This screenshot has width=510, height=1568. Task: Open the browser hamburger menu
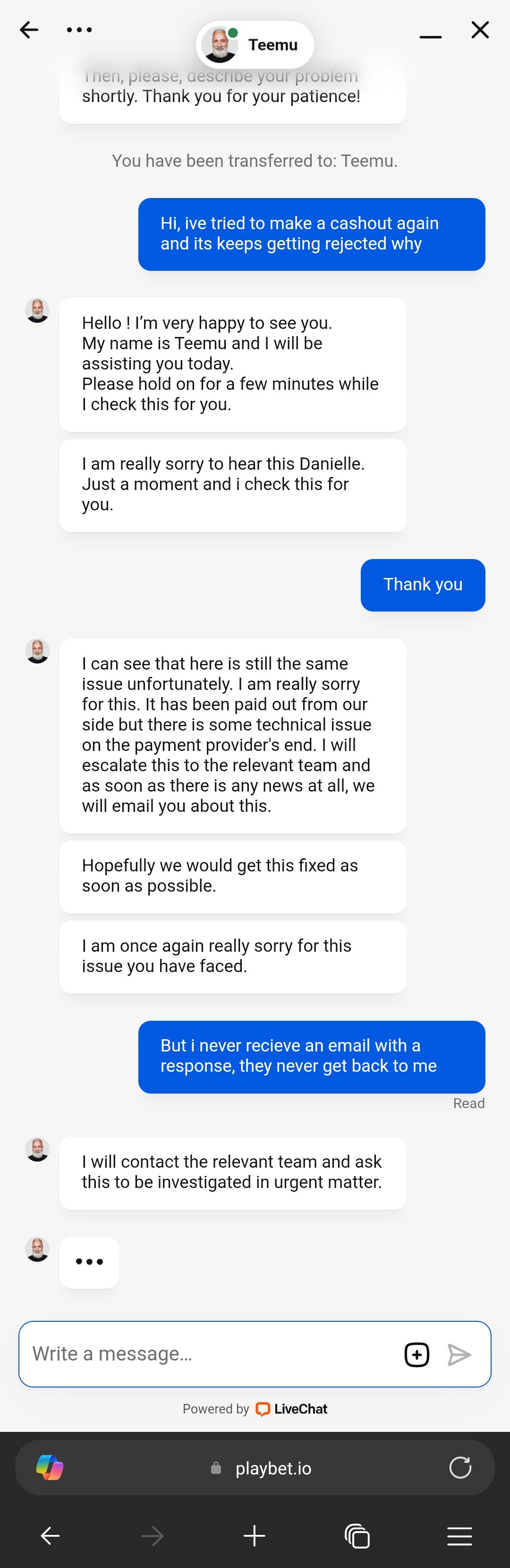pyautogui.click(x=459, y=1536)
